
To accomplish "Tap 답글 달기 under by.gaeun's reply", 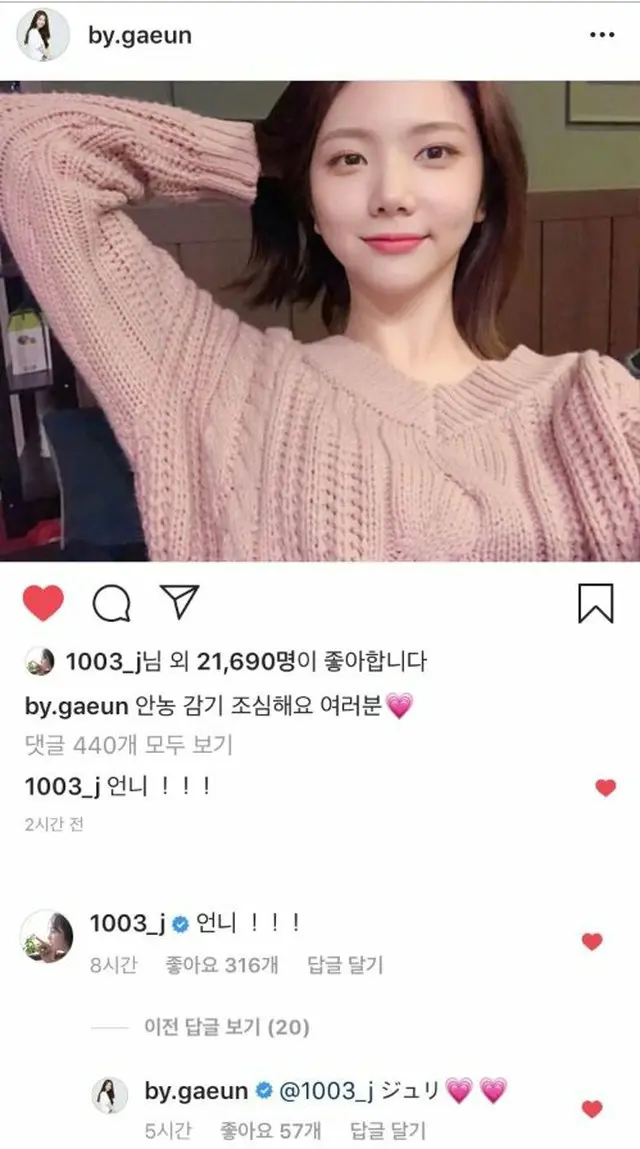I will coord(388,1131).
